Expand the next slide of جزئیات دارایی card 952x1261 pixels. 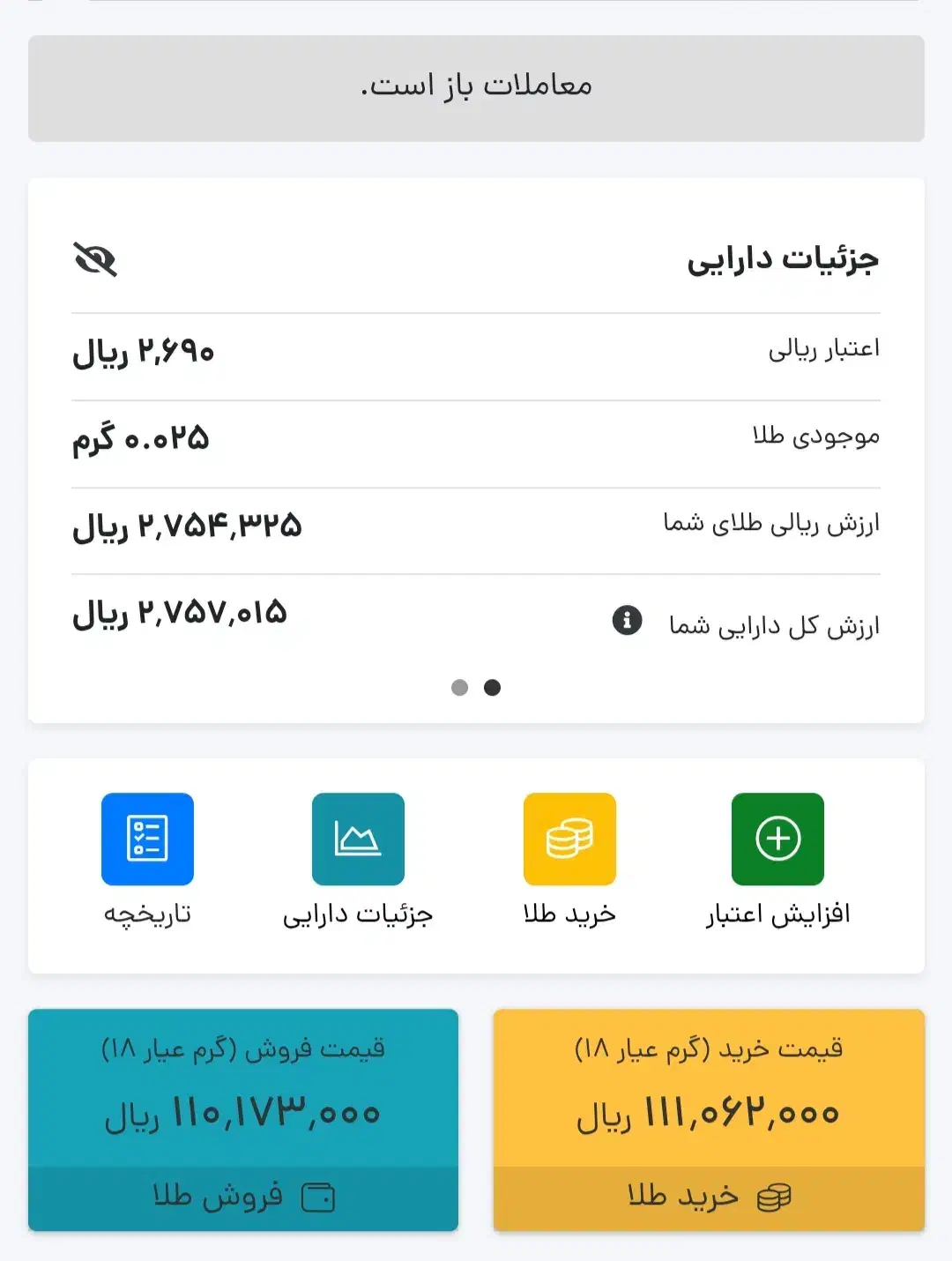(460, 688)
